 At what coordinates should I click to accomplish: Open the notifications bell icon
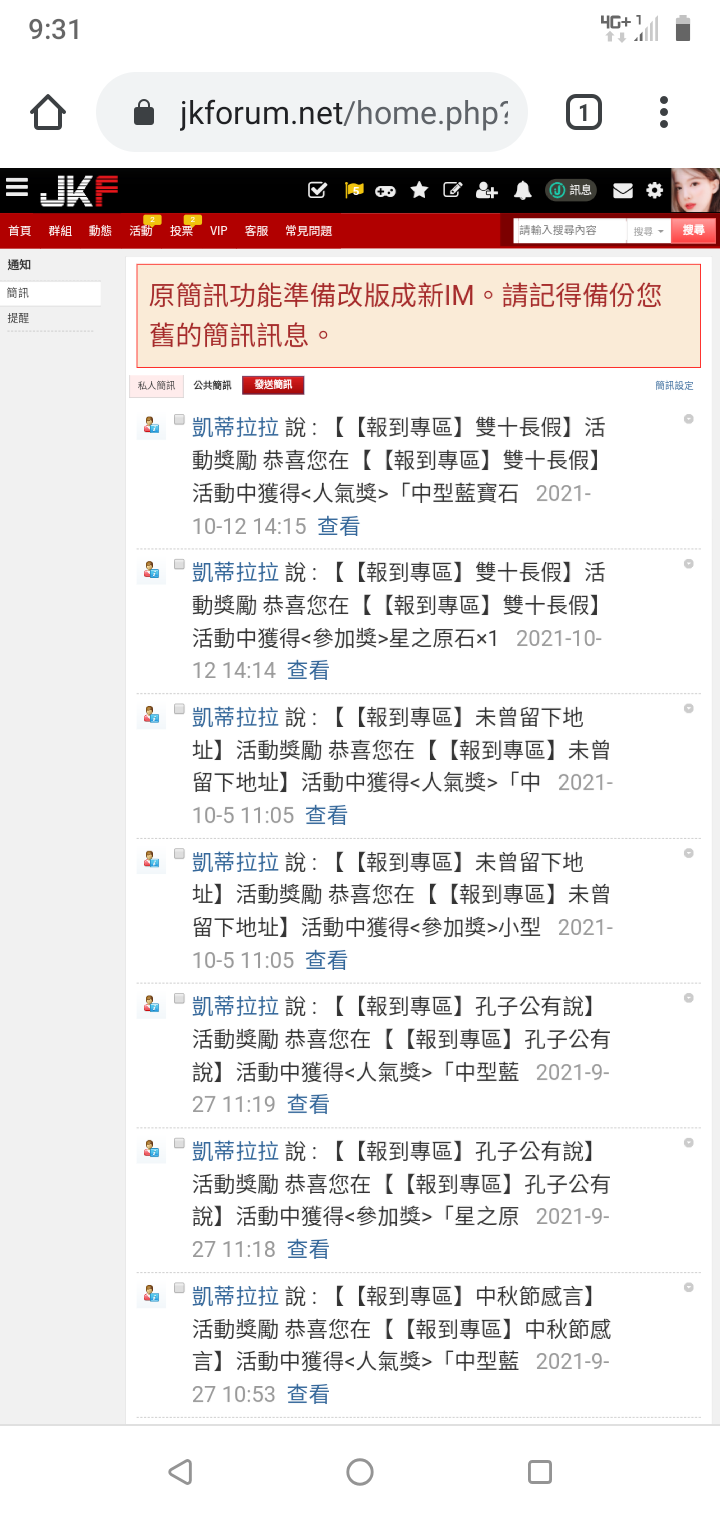(522, 190)
